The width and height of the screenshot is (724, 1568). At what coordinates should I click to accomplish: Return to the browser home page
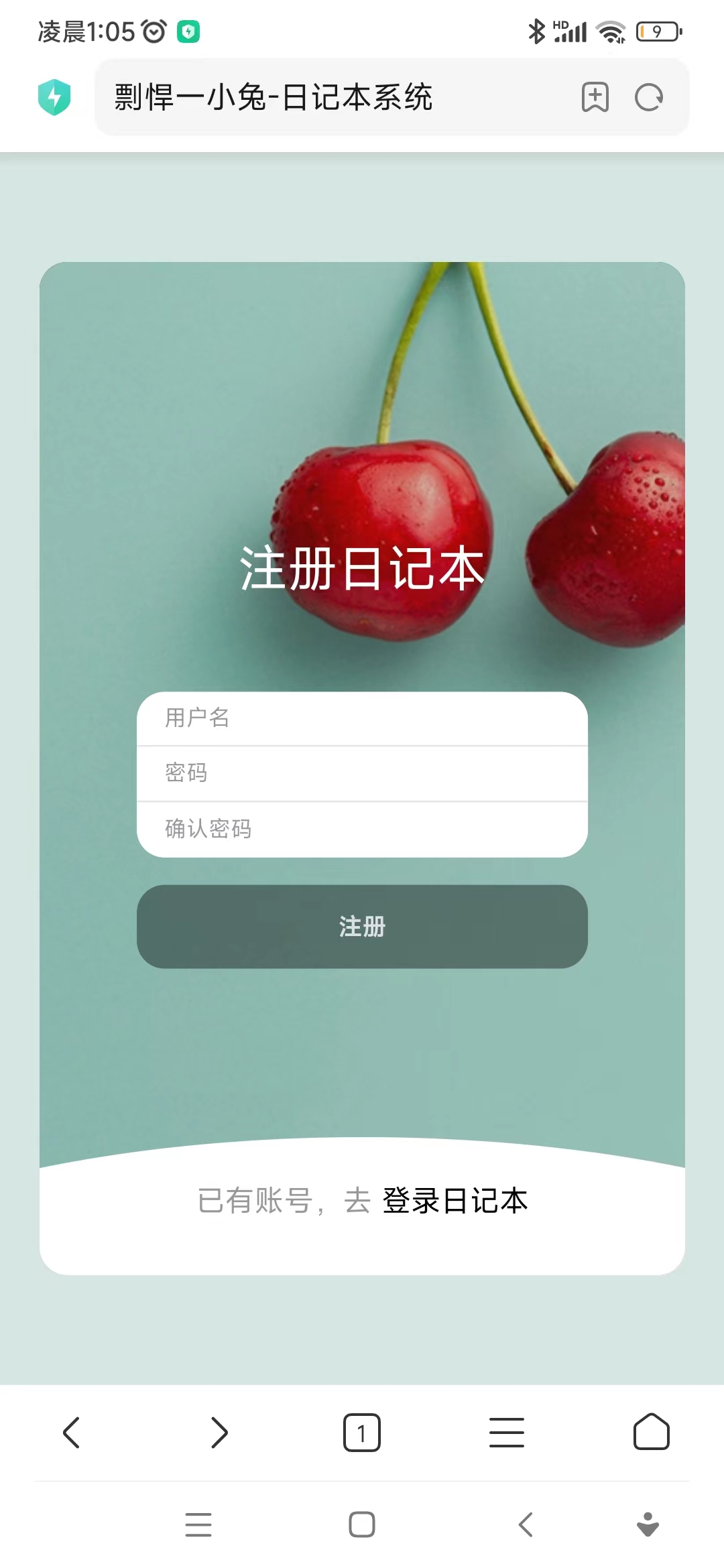pyautogui.click(x=651, y=1433)
